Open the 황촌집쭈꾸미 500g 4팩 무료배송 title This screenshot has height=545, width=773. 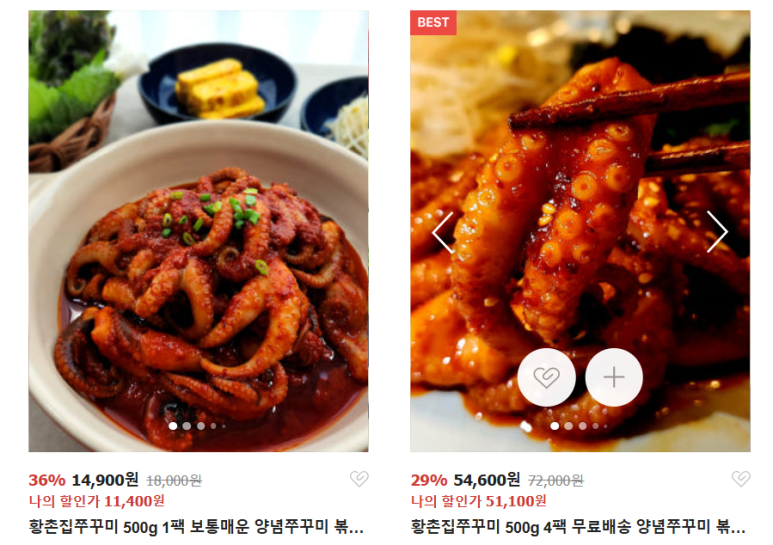point(578,525)
